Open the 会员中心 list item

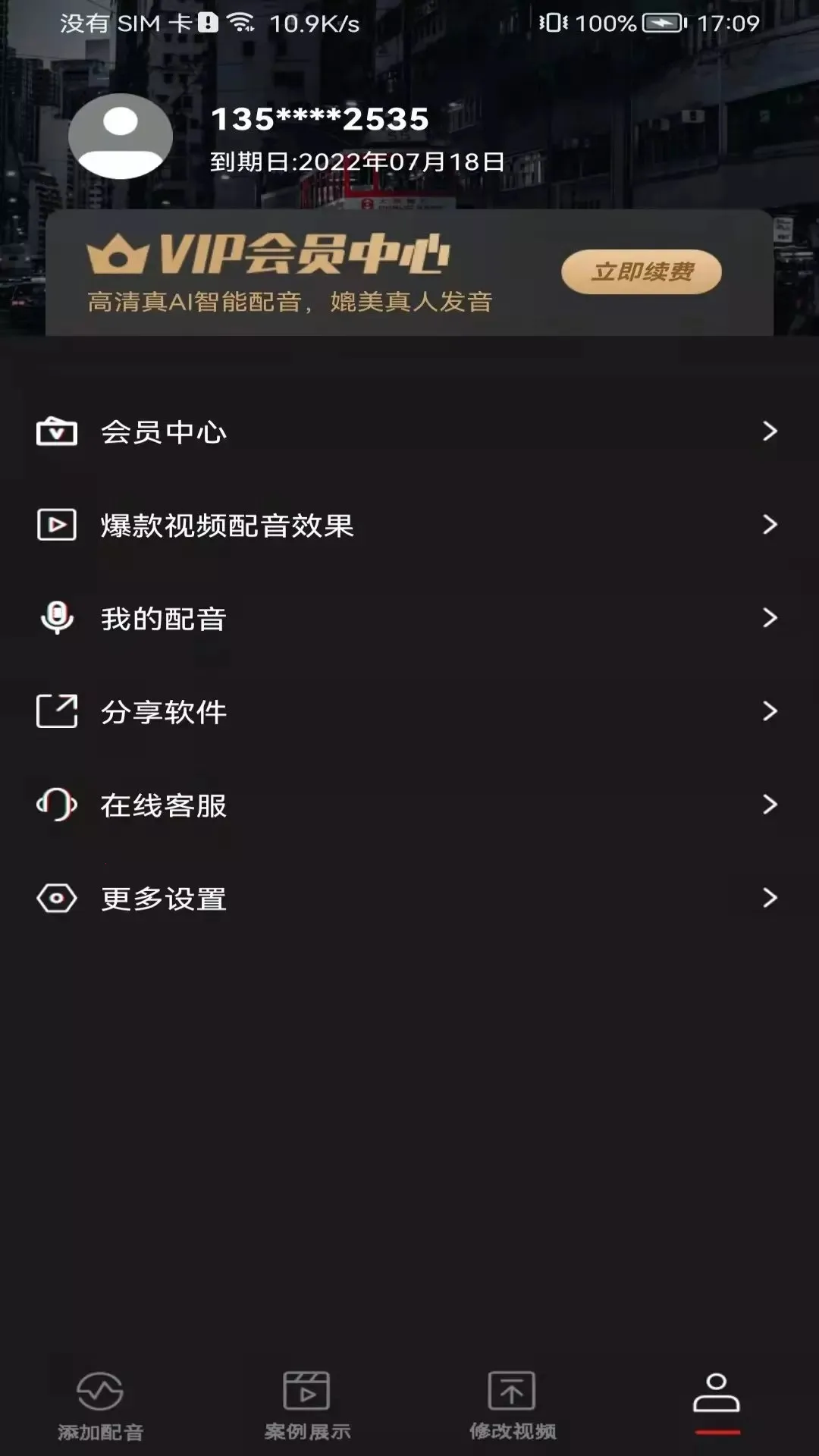[303, 431]
